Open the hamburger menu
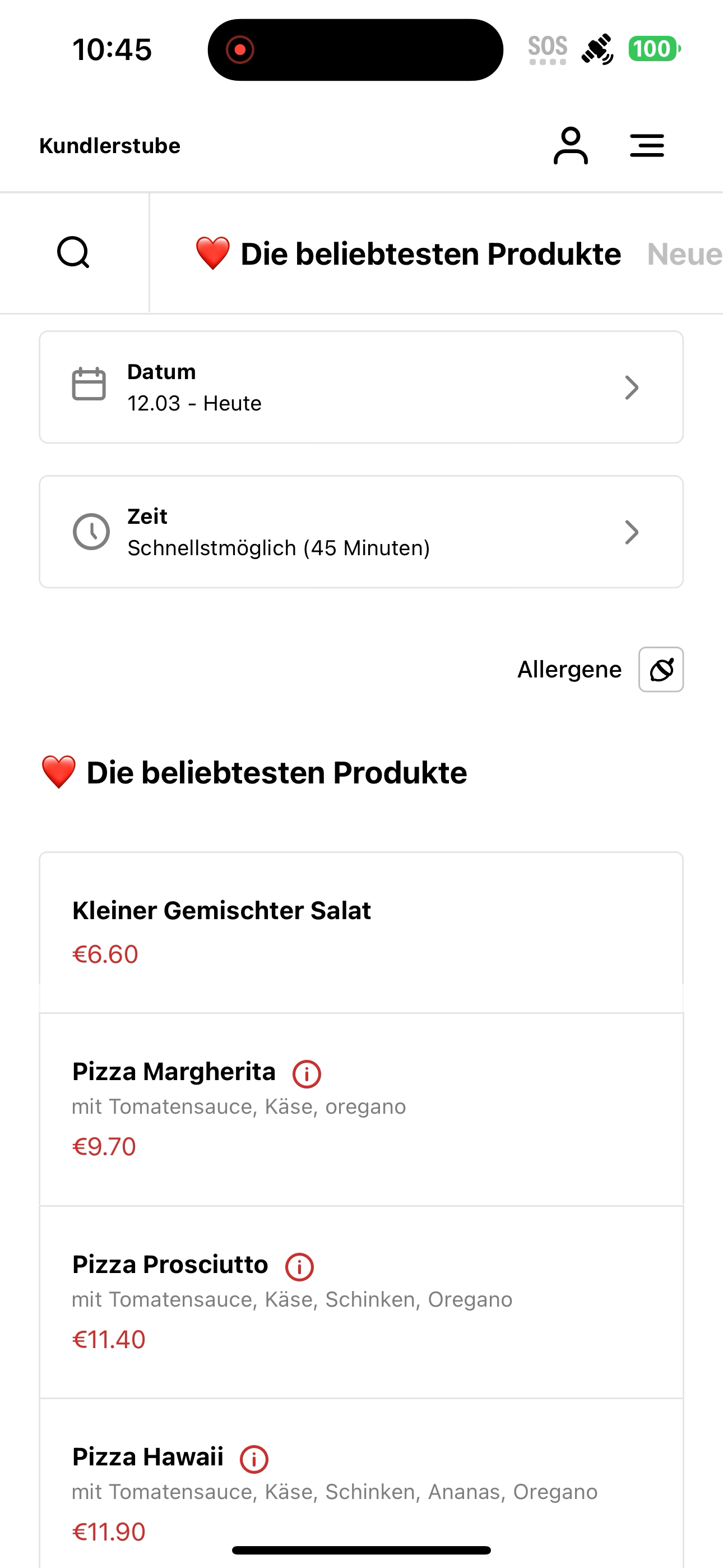Image resolution: width=723 pixels, height=1568 pixels. coord(647,145)
